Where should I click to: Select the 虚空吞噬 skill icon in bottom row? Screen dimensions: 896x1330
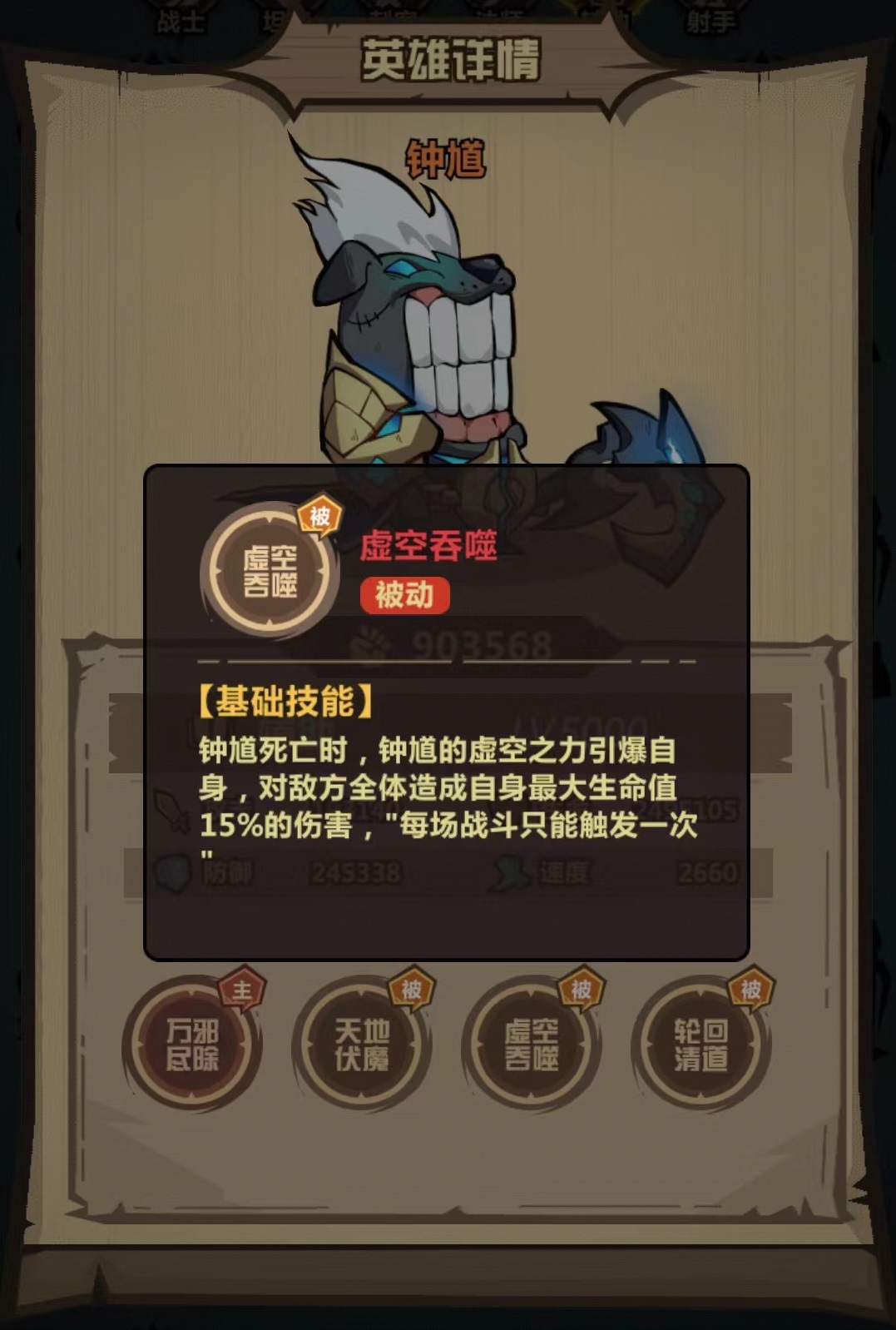coord(532,1045)
